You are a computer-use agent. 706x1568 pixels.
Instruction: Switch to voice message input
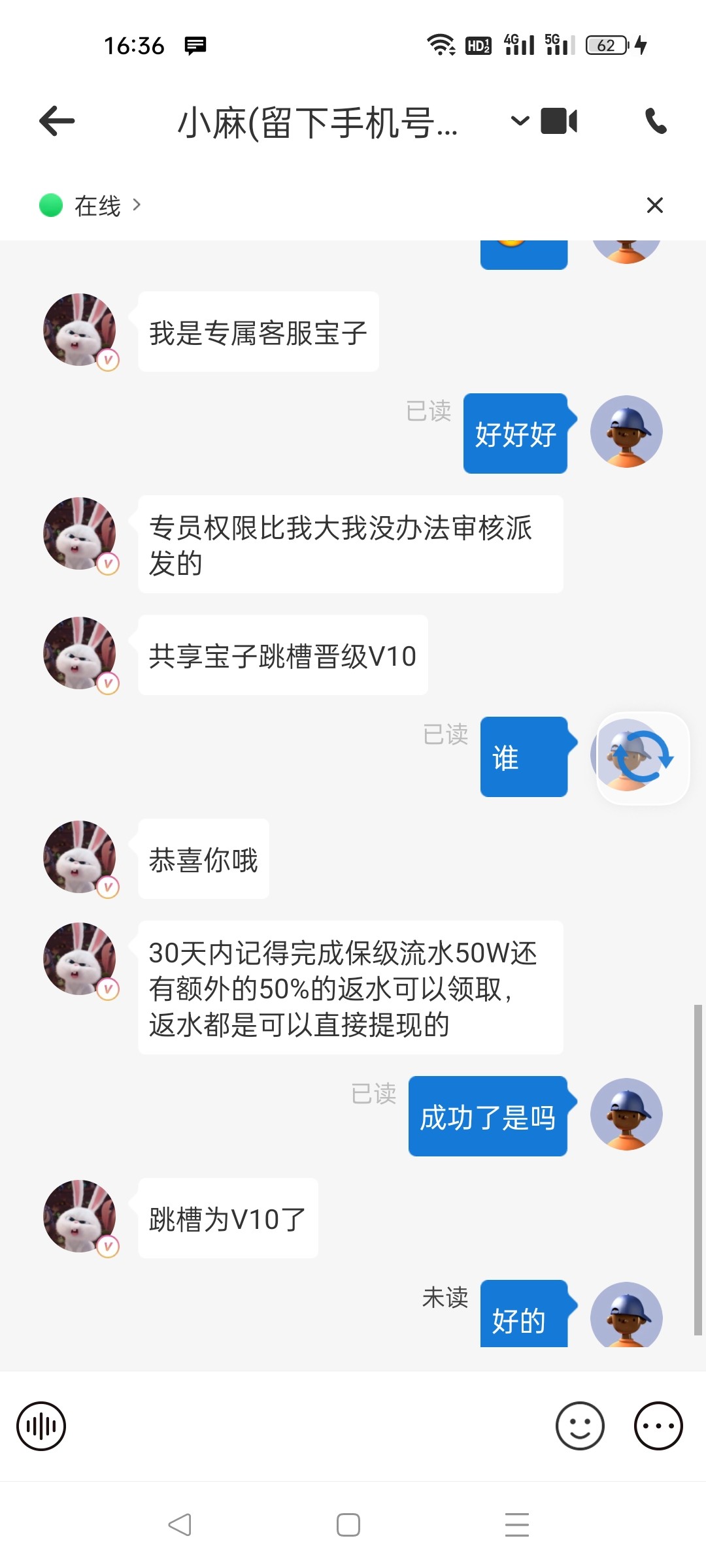[x=41, y=1426]
